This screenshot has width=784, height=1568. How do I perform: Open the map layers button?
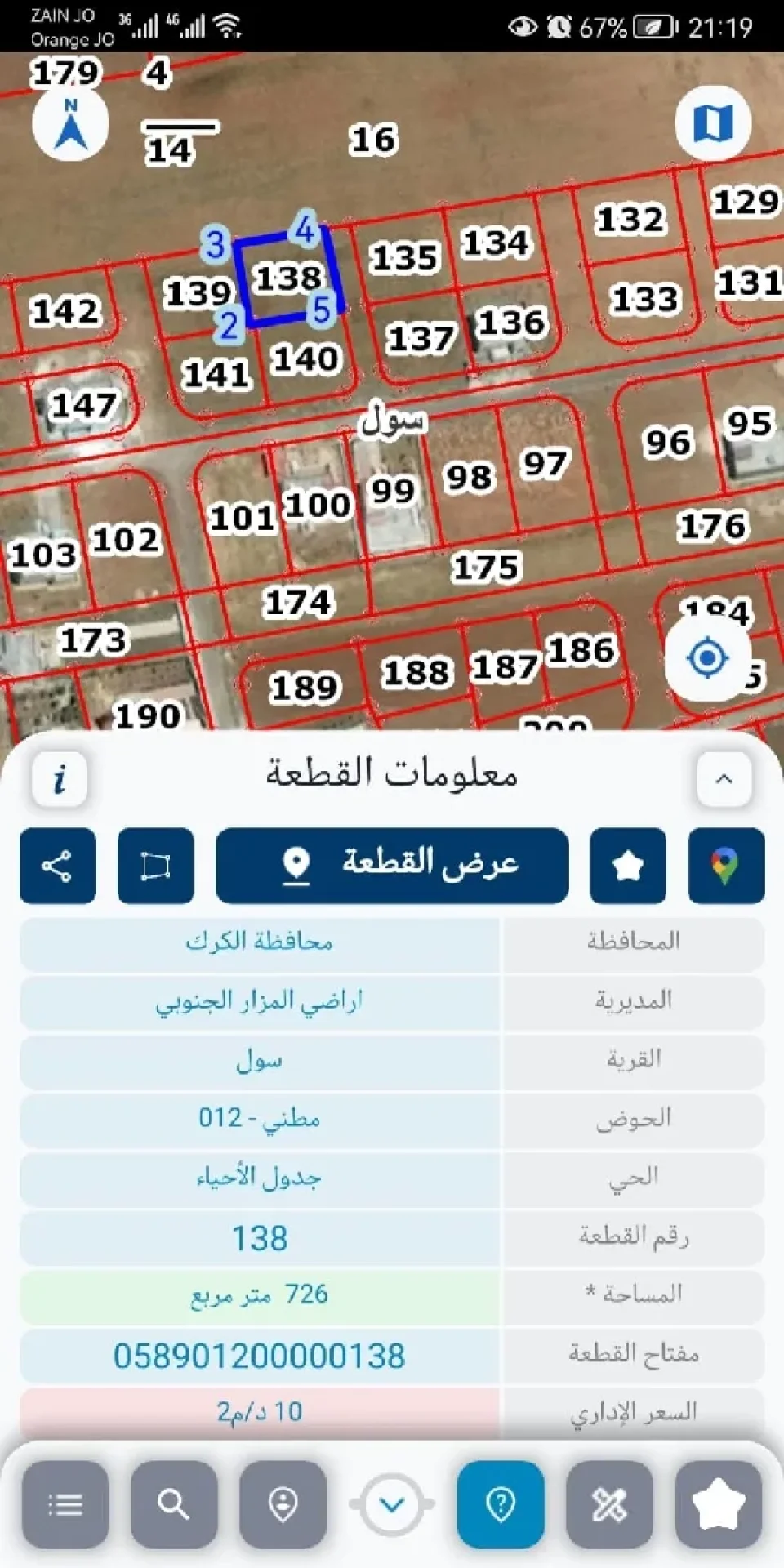[713, 123]
